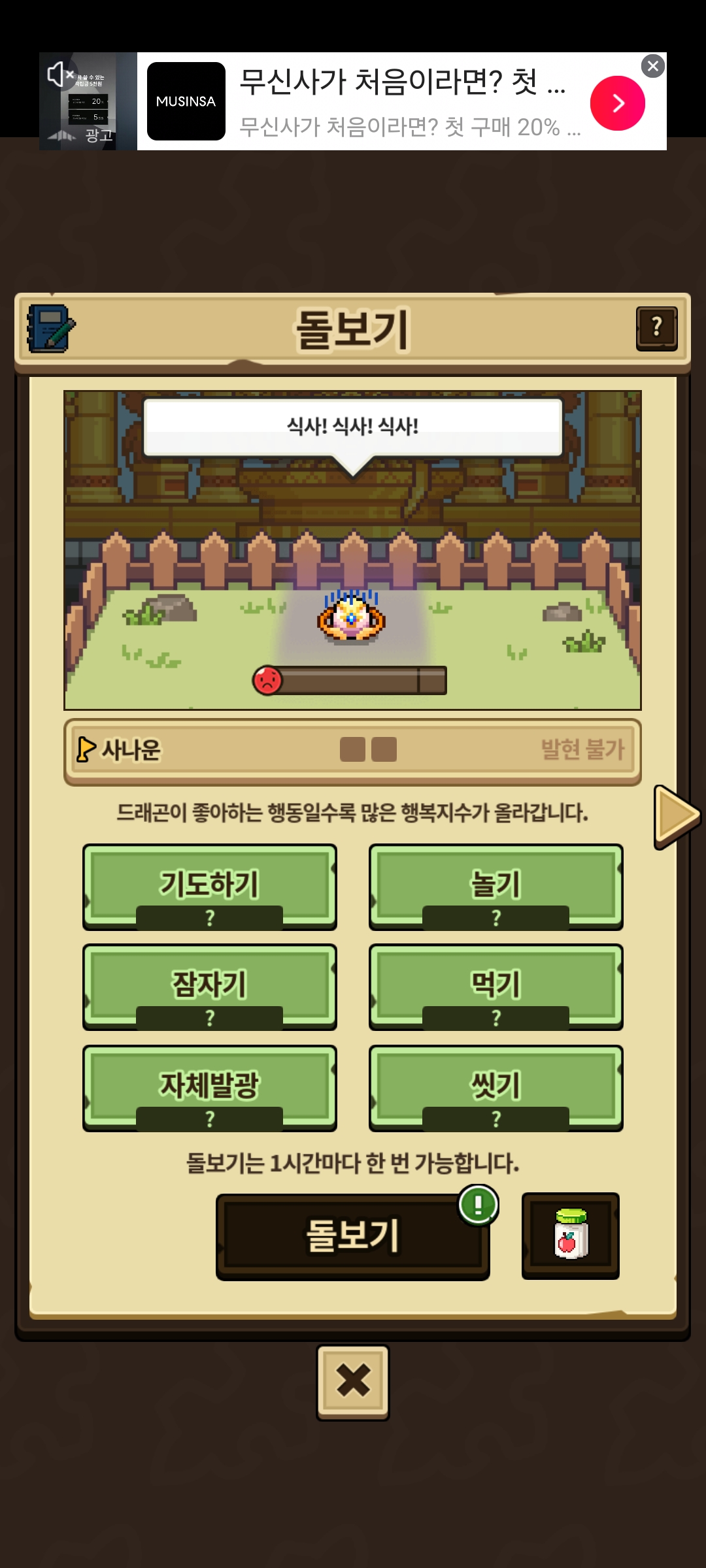This screenshot has width=706, height=1568.
Task: Choose the 잠자기 action
Action: point(210,987)
